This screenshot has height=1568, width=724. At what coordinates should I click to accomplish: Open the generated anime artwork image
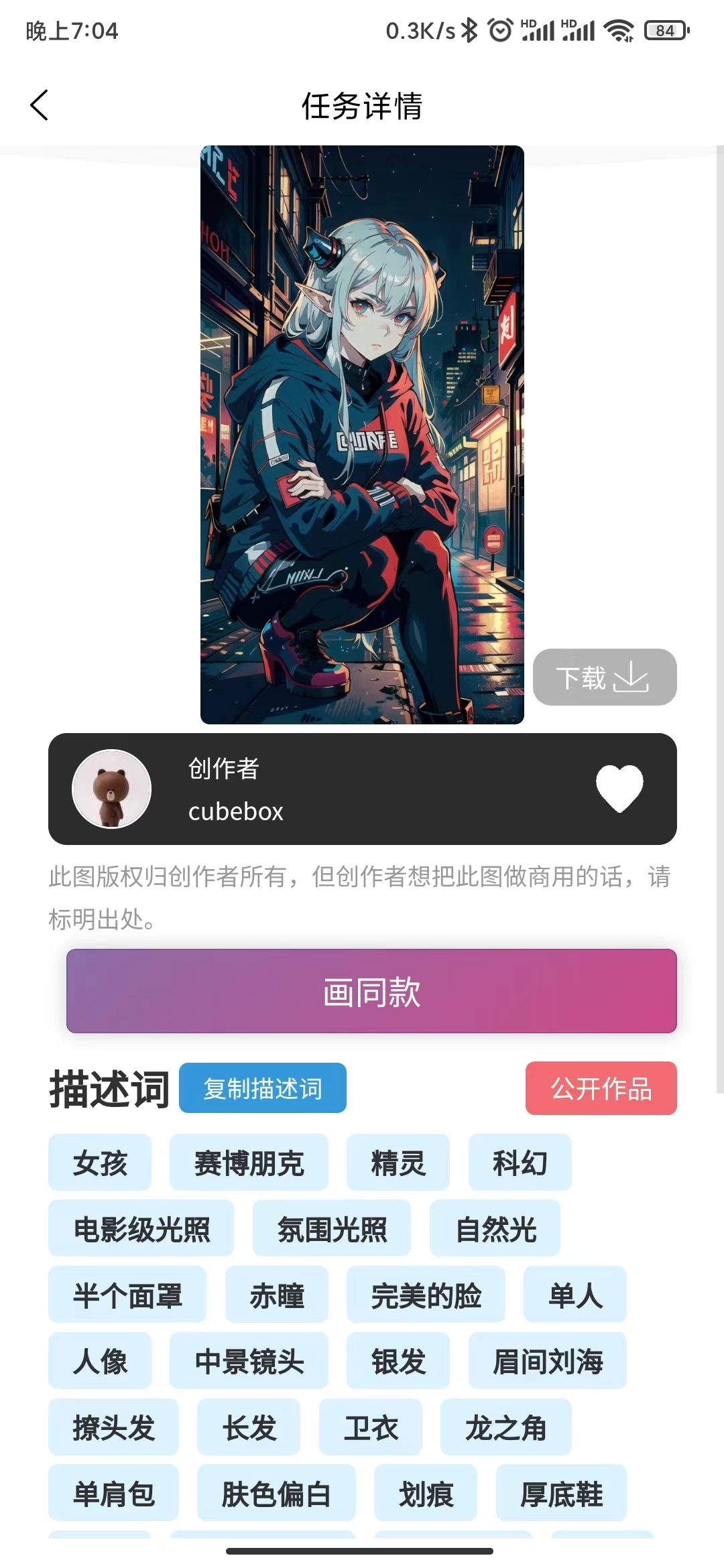pos(362,434)
